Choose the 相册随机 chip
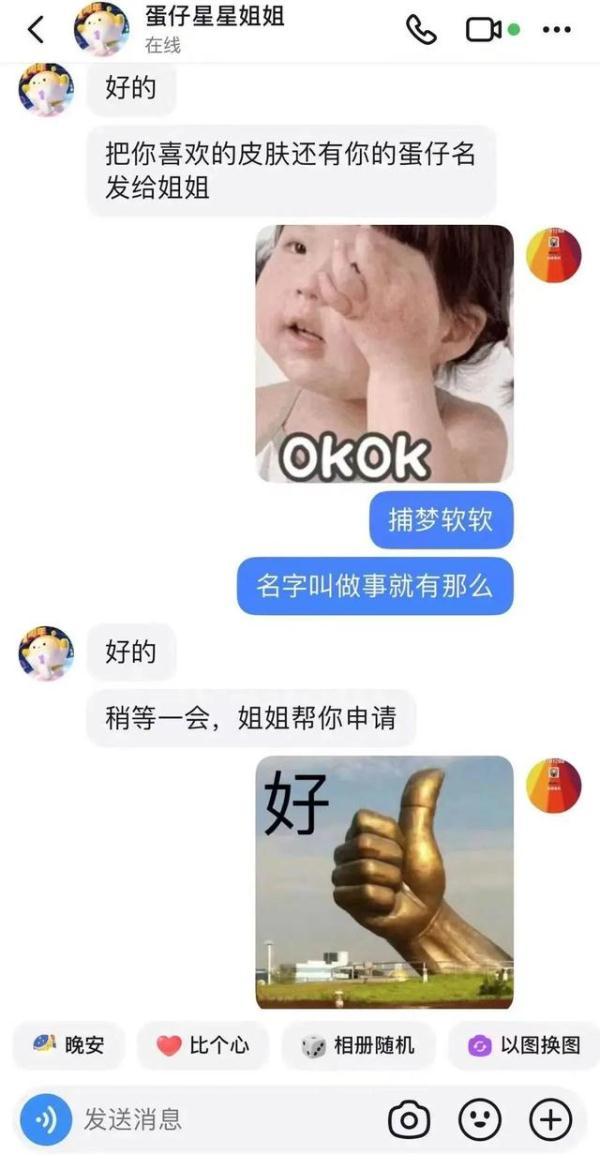Image resolution: width=600 pixels, height=1169 pixels. [358, 1046]
